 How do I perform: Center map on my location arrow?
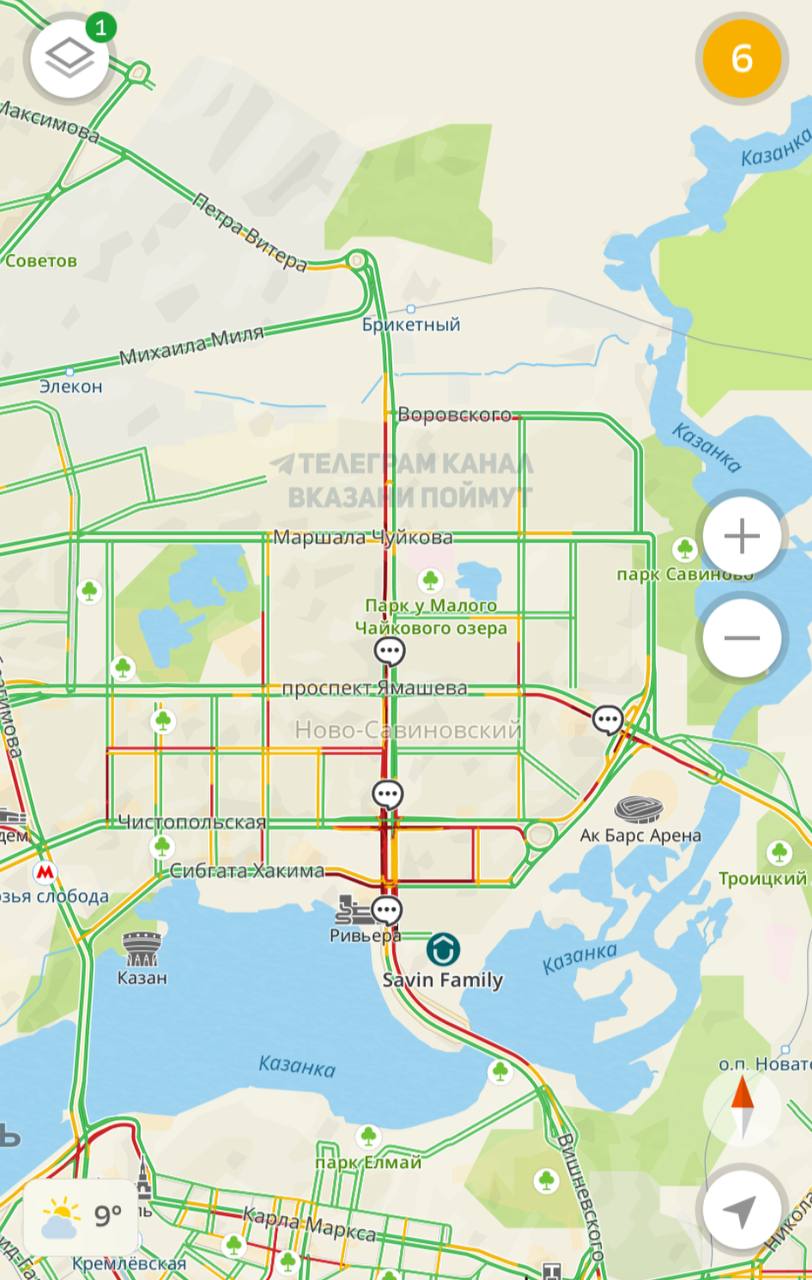740,1211
